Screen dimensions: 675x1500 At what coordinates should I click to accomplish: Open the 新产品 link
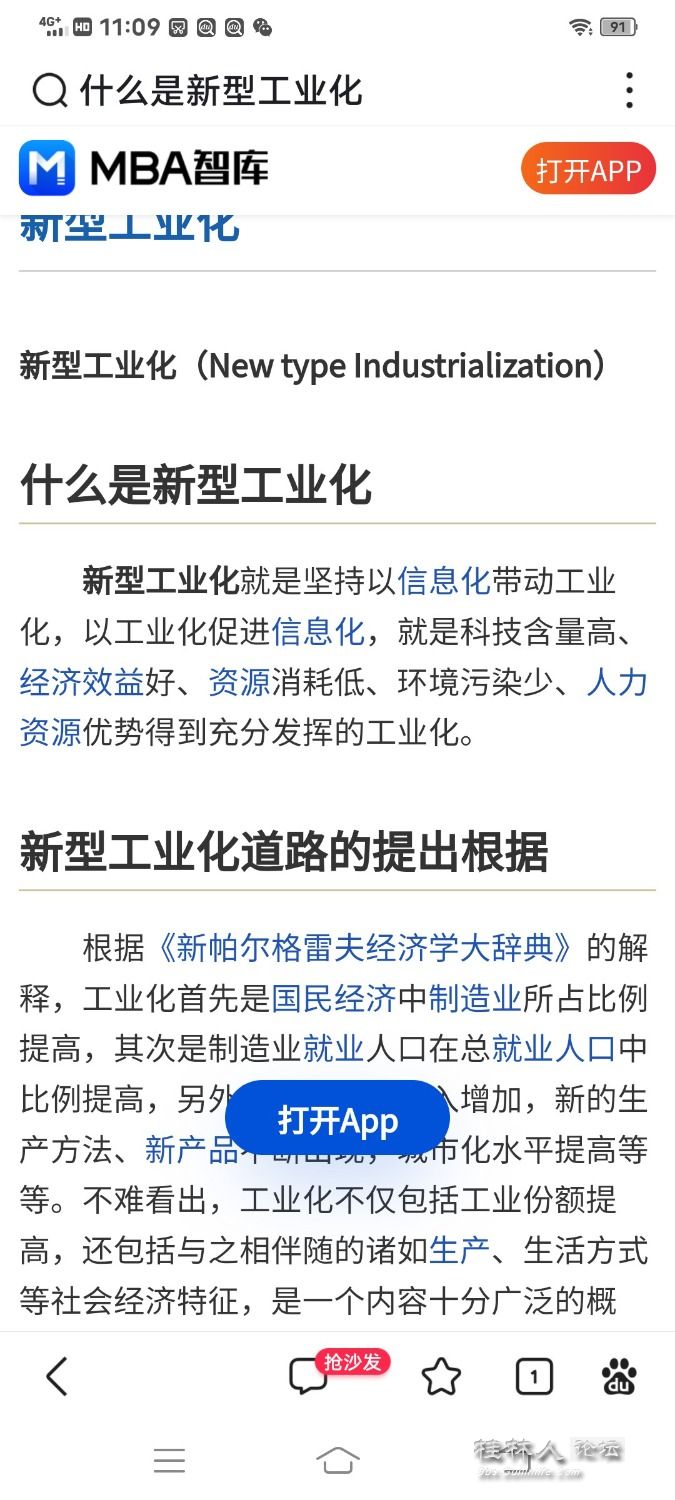(191, 1150)
